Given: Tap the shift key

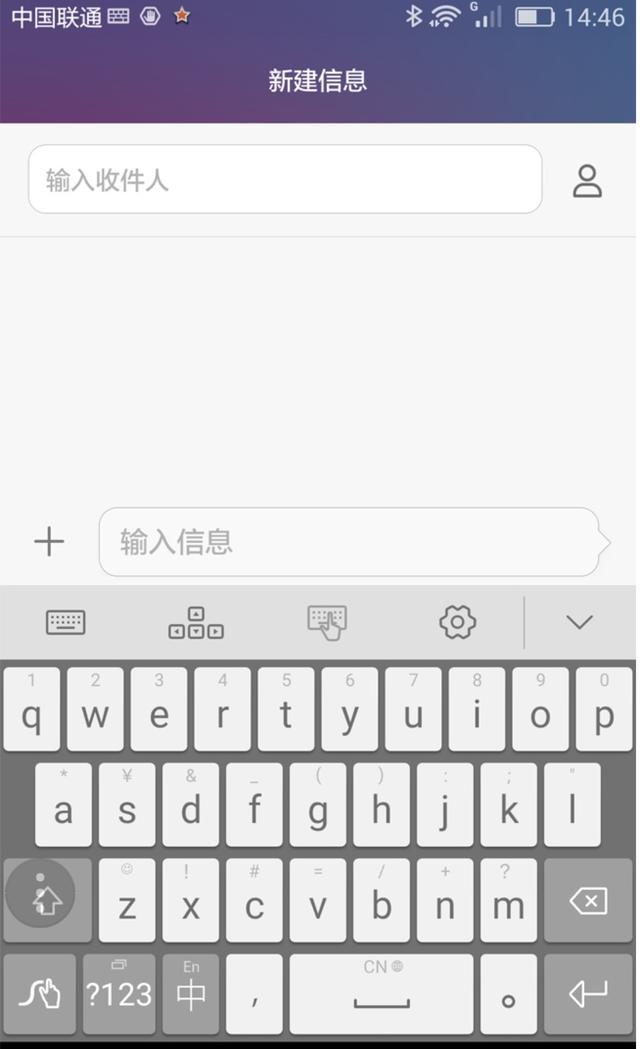Looking at the screenshot, I should coord(47,900).
